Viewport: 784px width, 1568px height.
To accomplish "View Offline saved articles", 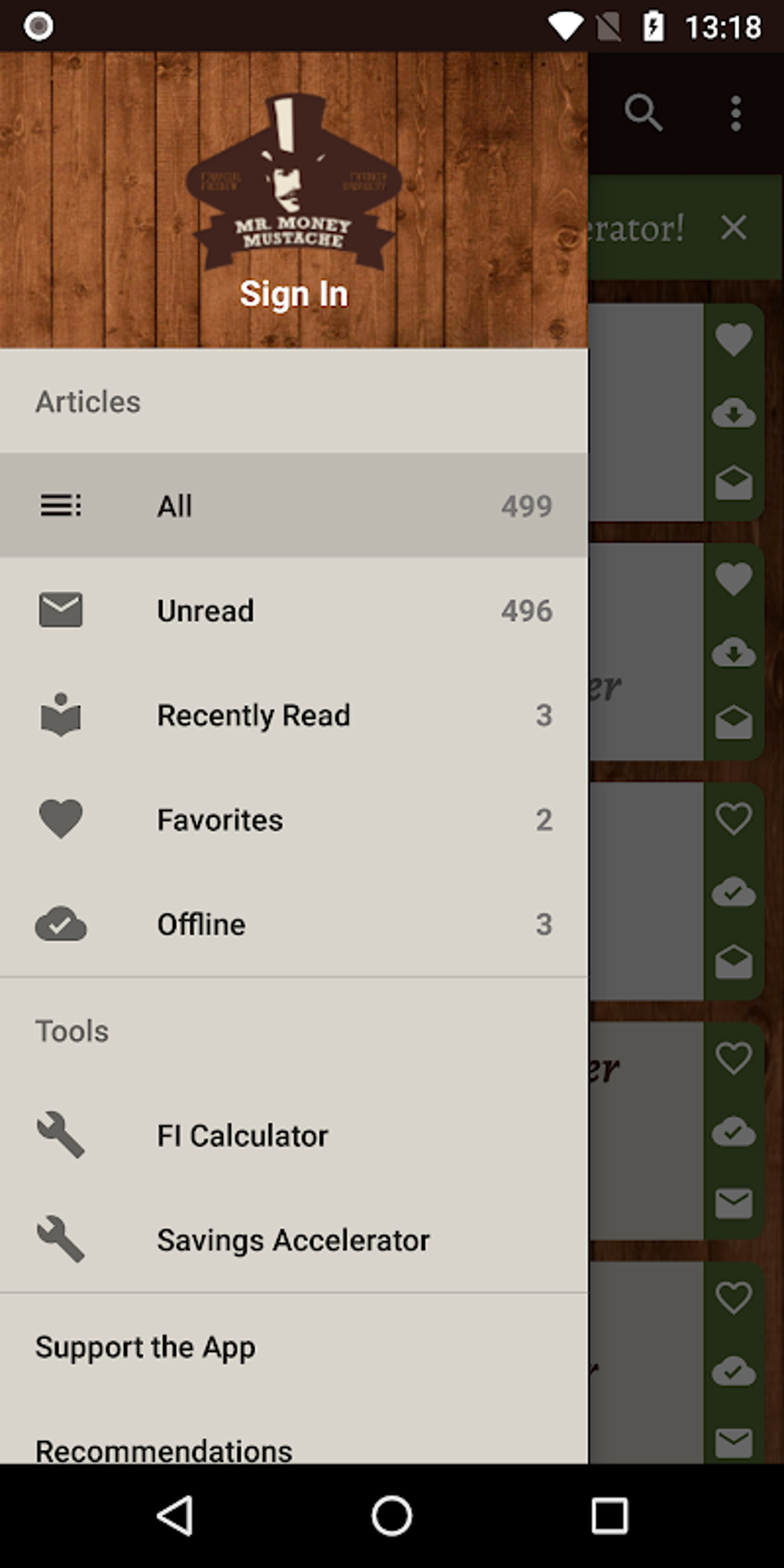I will pos(294,924).
